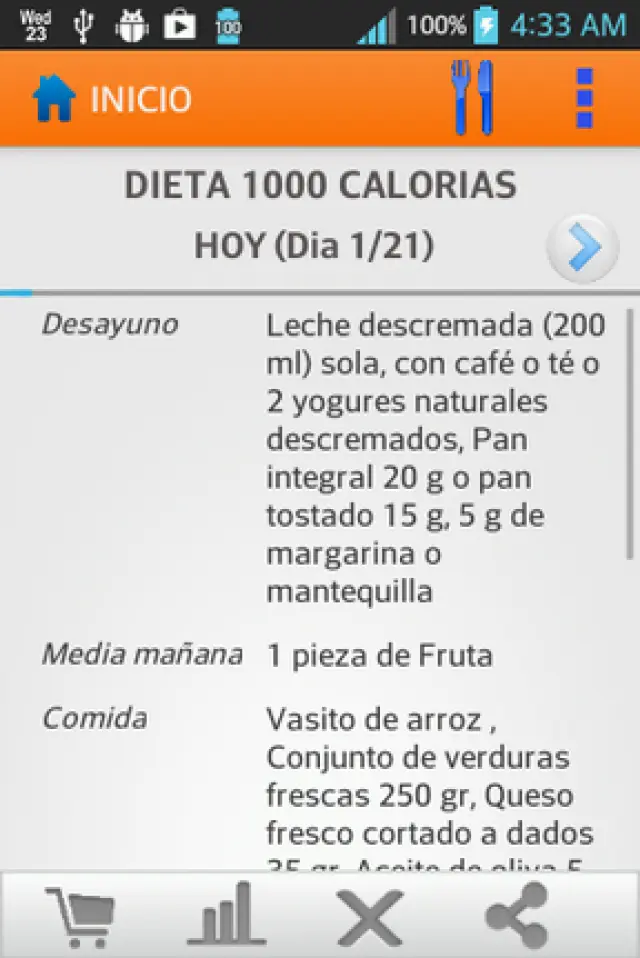The image size is (640, 958).
Task: View the bar chart statistics
Action: click(x=226, y=914)
